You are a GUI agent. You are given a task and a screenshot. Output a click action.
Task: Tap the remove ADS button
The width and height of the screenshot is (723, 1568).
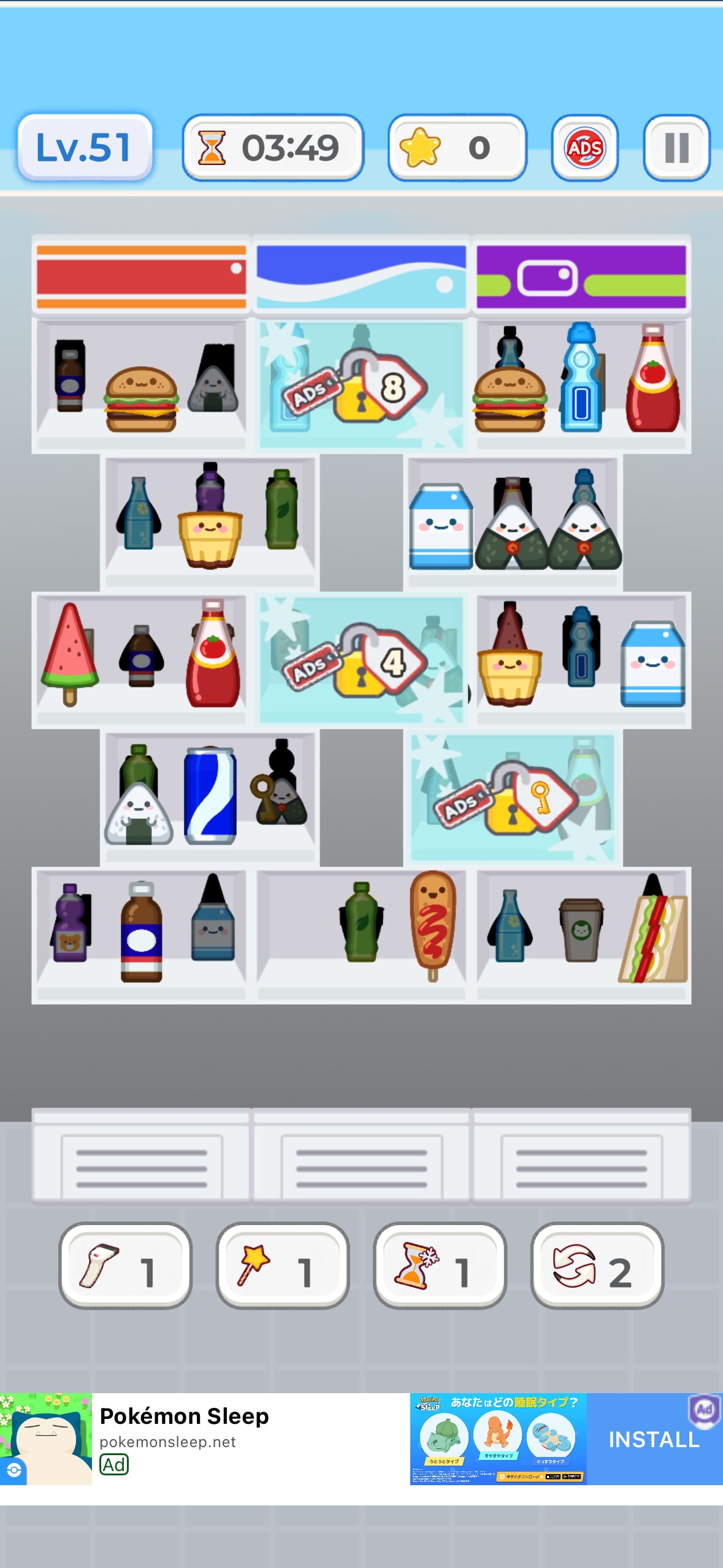point(584,148)
